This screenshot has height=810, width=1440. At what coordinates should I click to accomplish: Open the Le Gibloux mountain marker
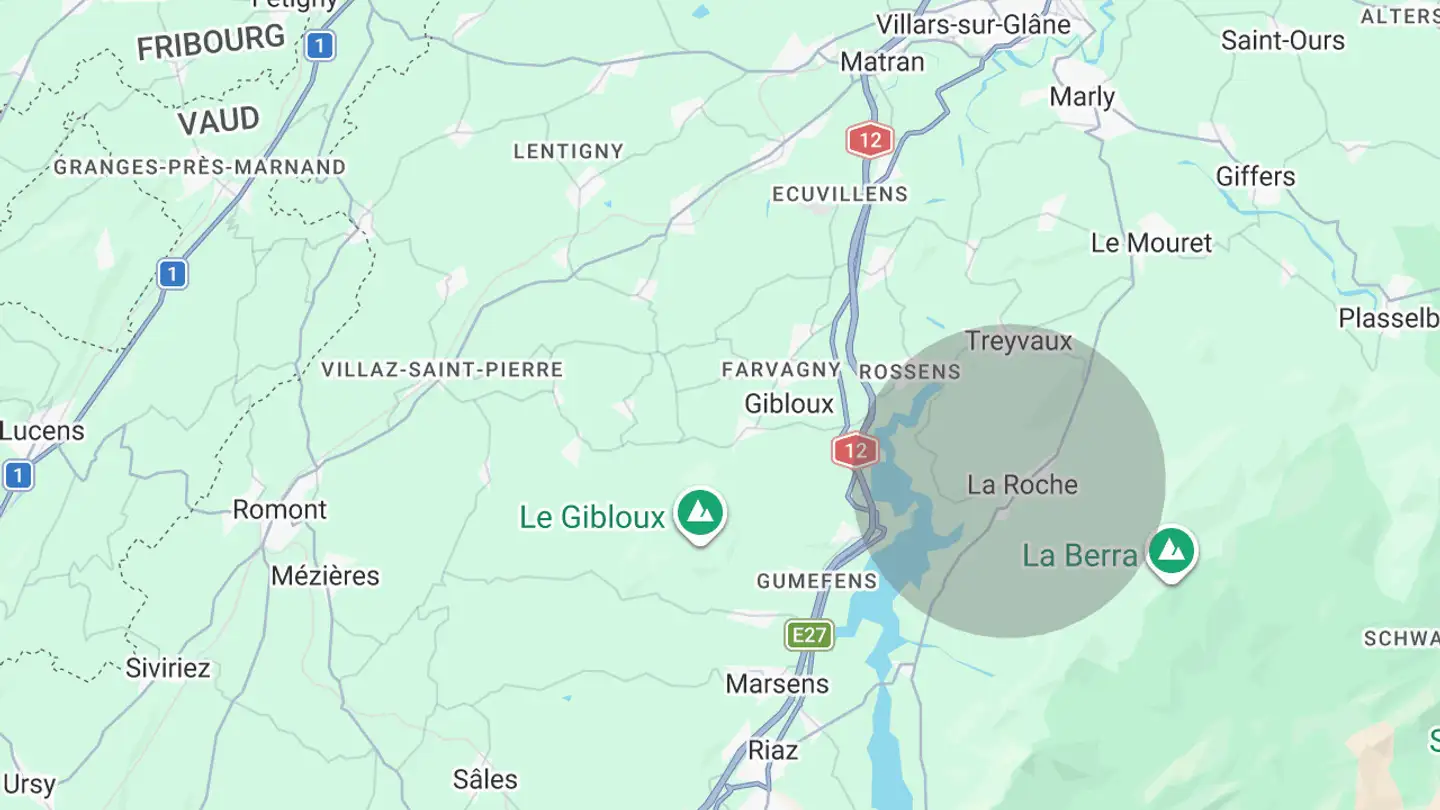point(700,513)
